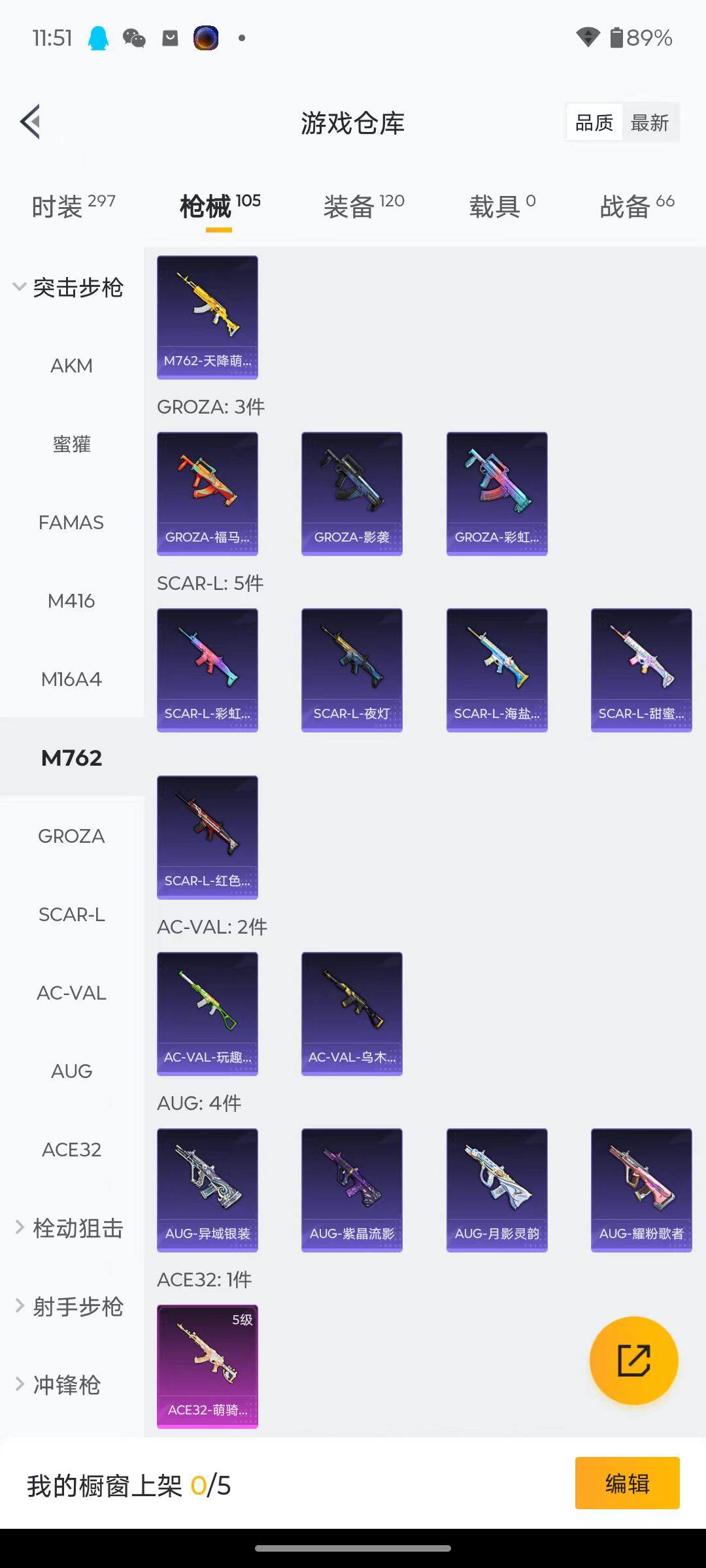Sort the warehouse by 最新
The height and width of the screenshot is (1568, 706).
tap(649, 123)
